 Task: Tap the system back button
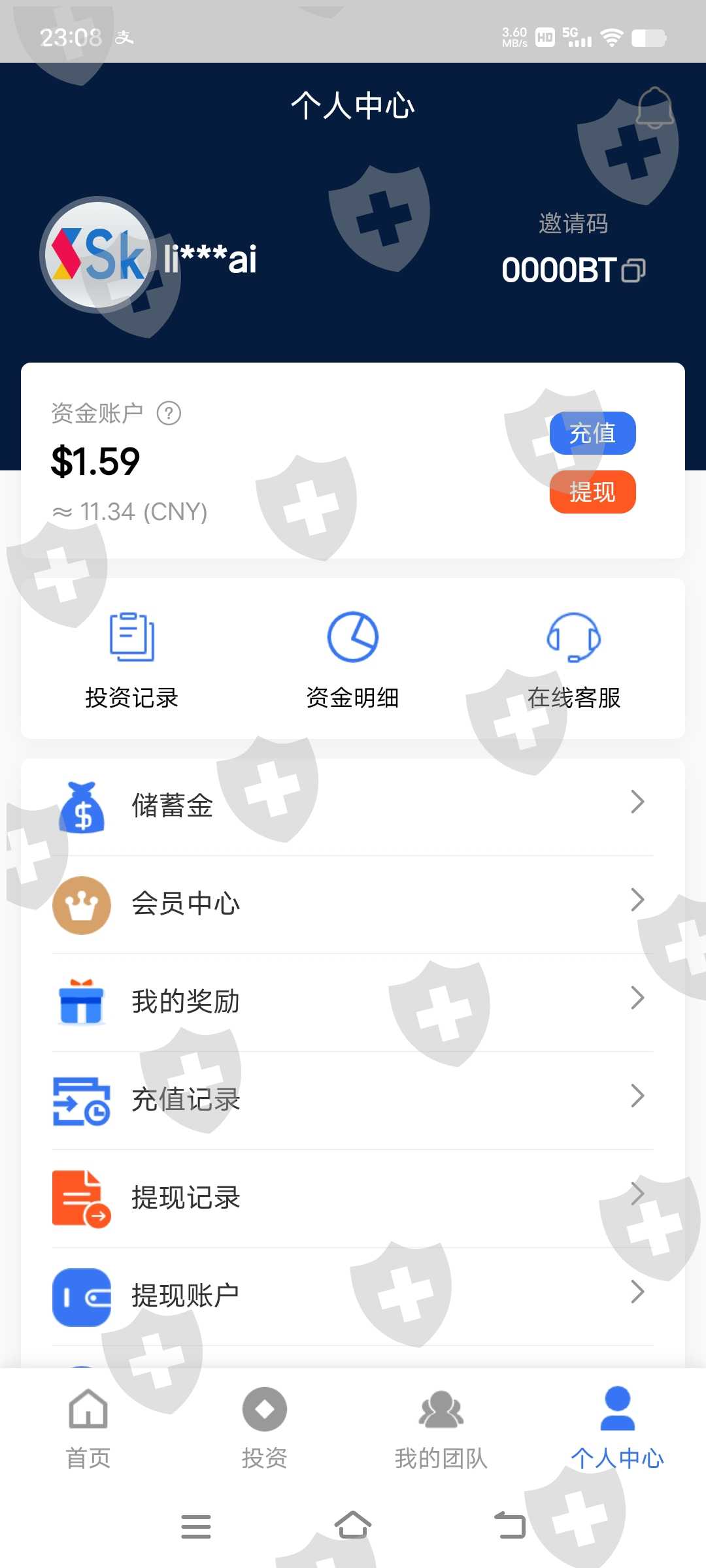point(510,1526)
